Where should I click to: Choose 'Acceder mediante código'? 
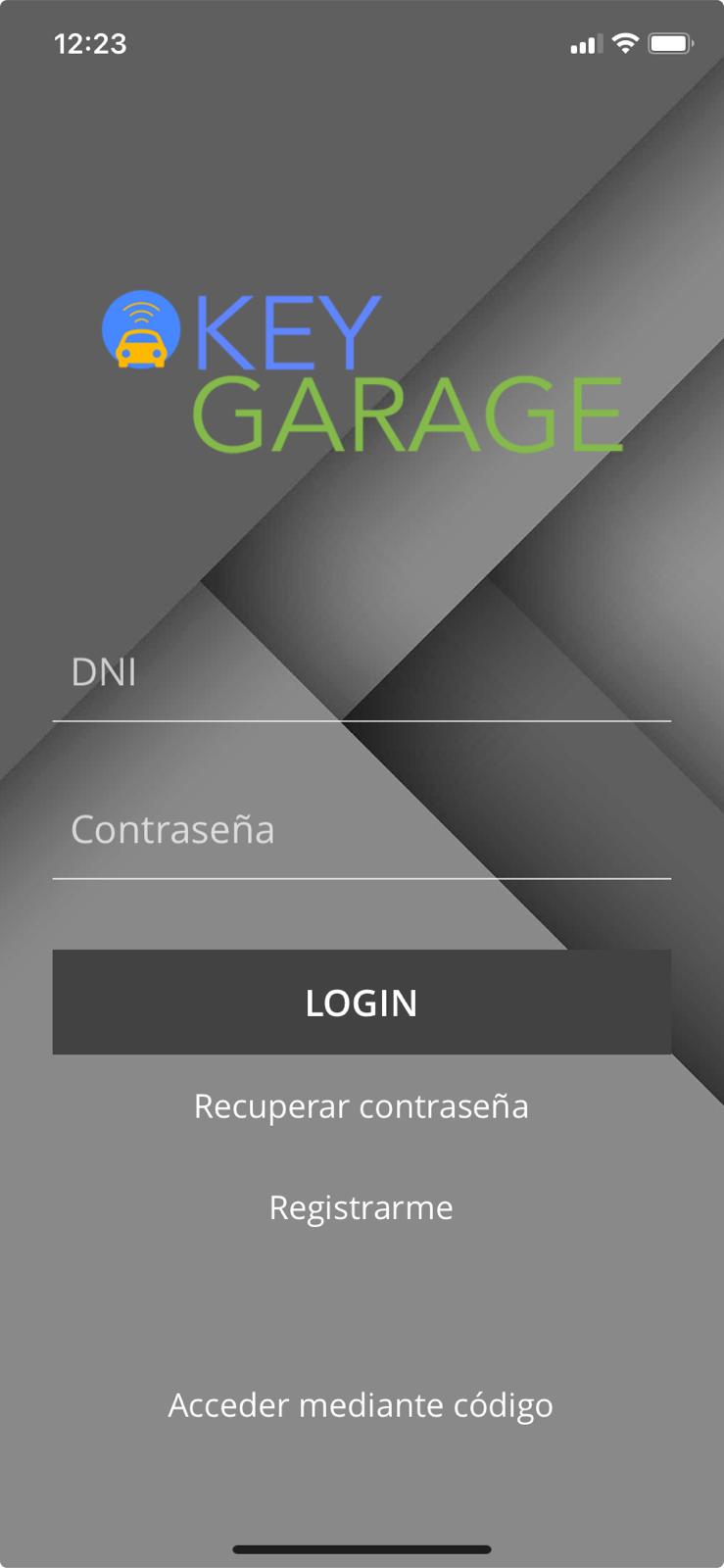362,1404
